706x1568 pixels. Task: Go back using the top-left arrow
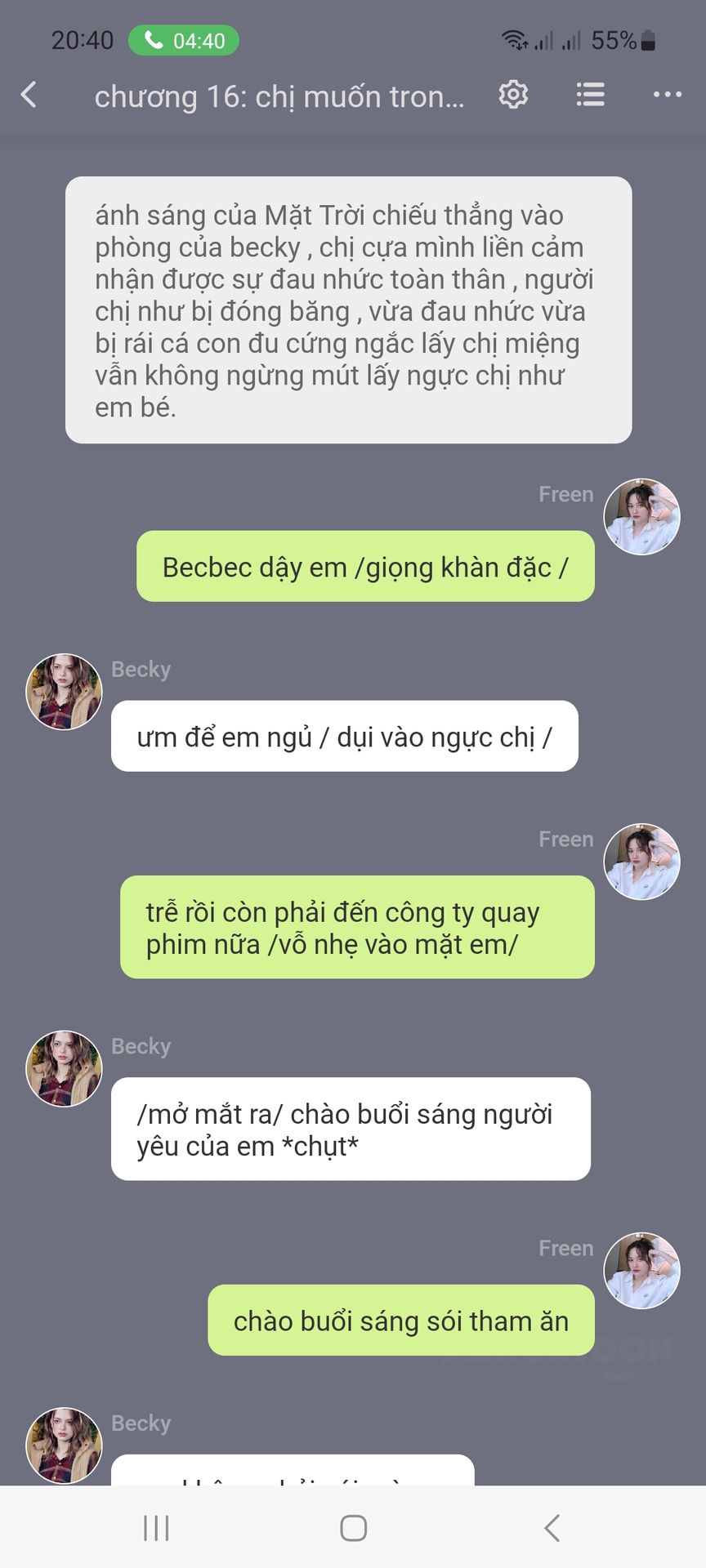click(29, 95)
